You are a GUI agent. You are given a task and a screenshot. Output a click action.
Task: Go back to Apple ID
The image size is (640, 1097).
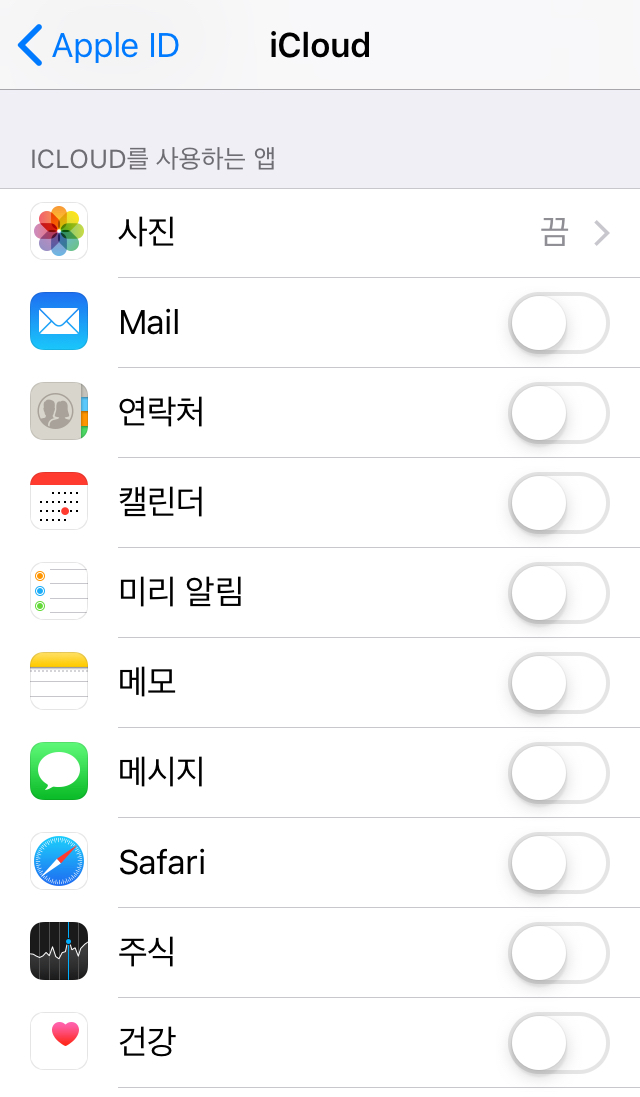coord(98,46)
